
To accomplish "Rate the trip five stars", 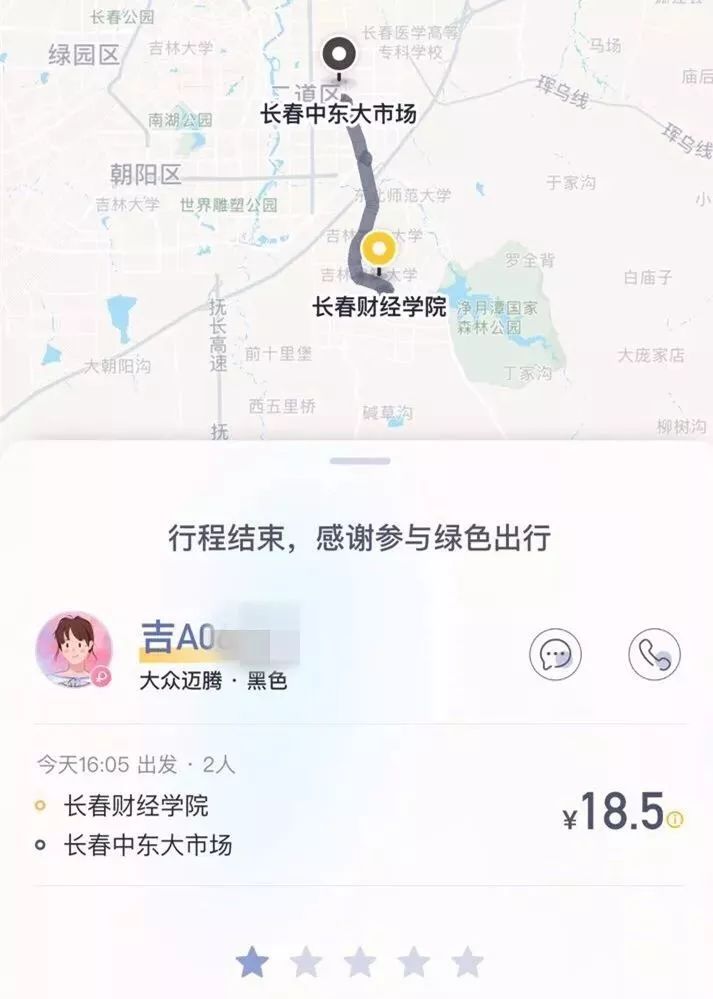I will 467,963.
